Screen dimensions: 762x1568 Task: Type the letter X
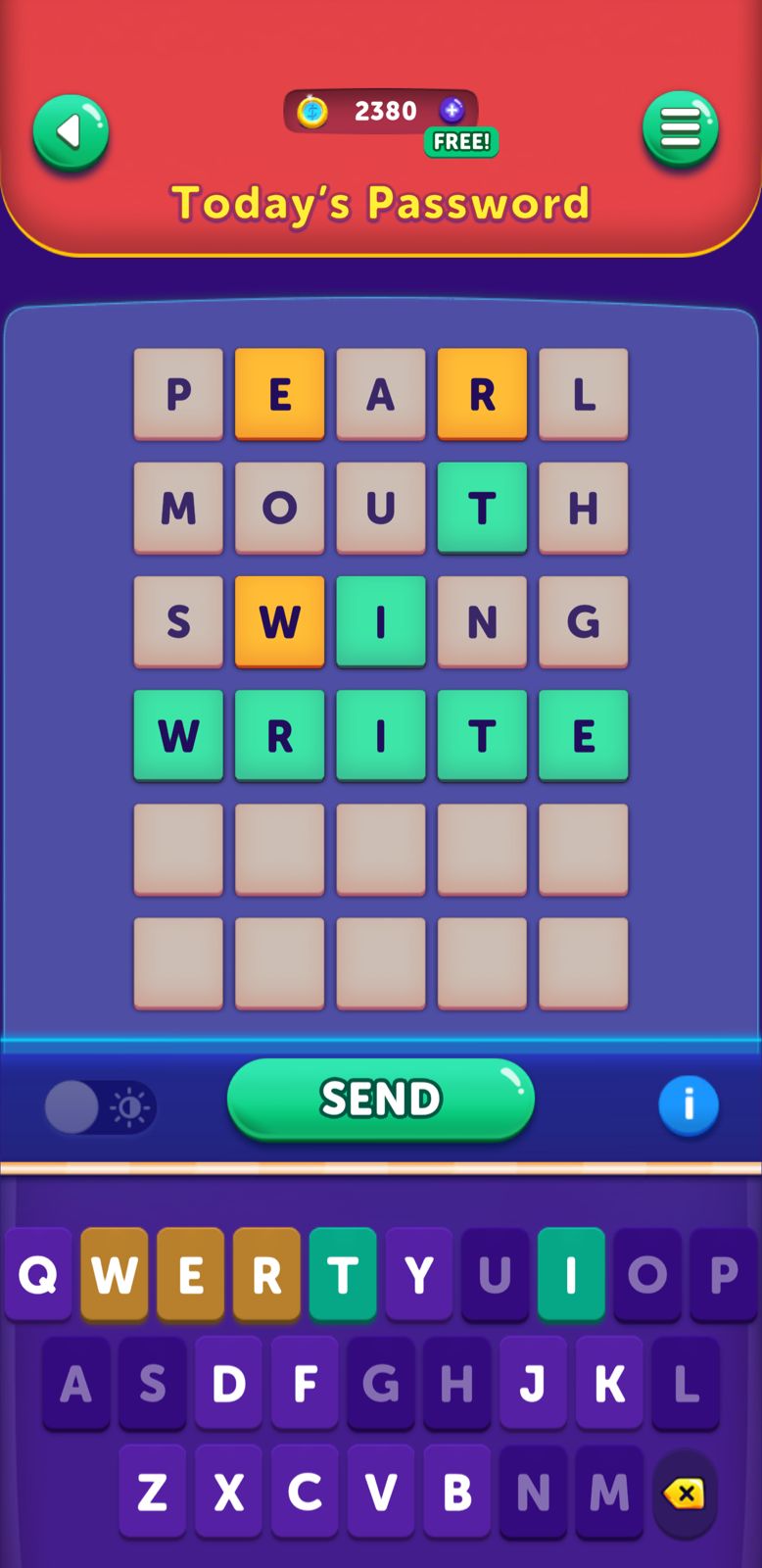(x=228, y=1493)
